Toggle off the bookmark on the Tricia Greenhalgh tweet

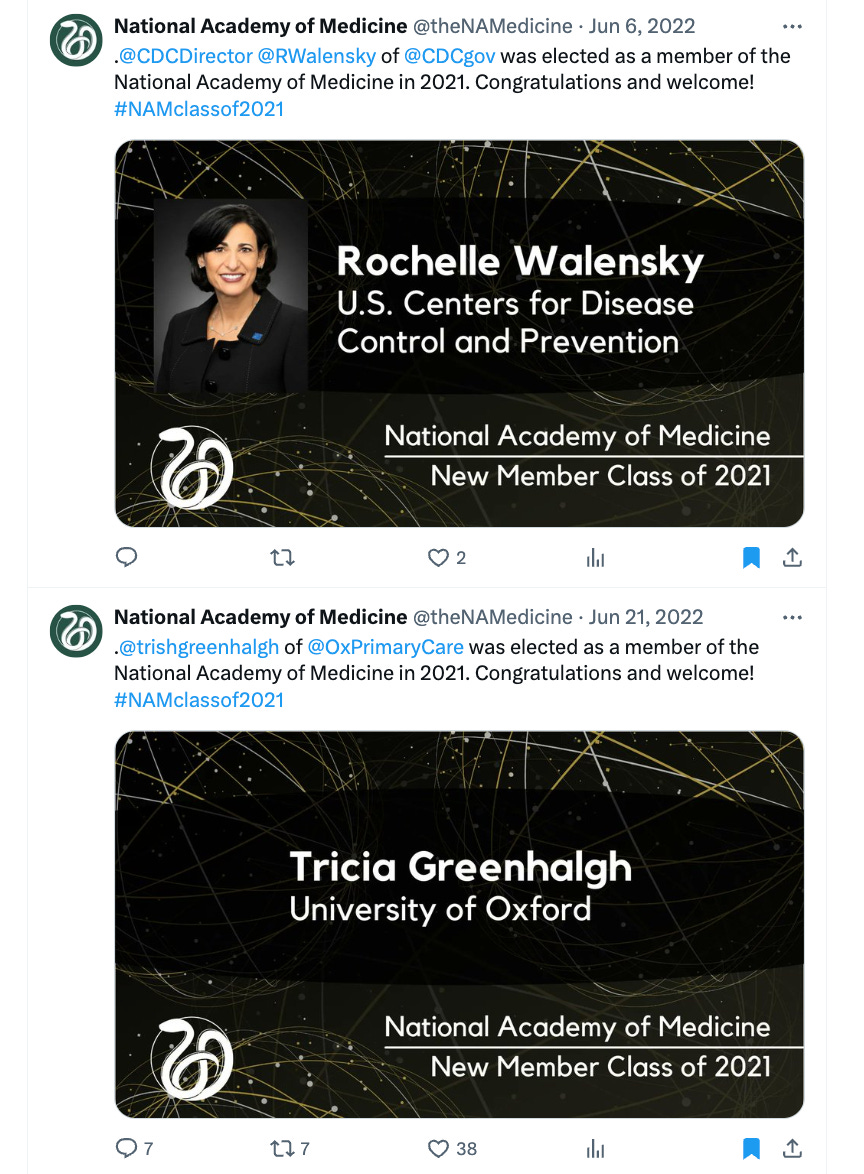751,1148
